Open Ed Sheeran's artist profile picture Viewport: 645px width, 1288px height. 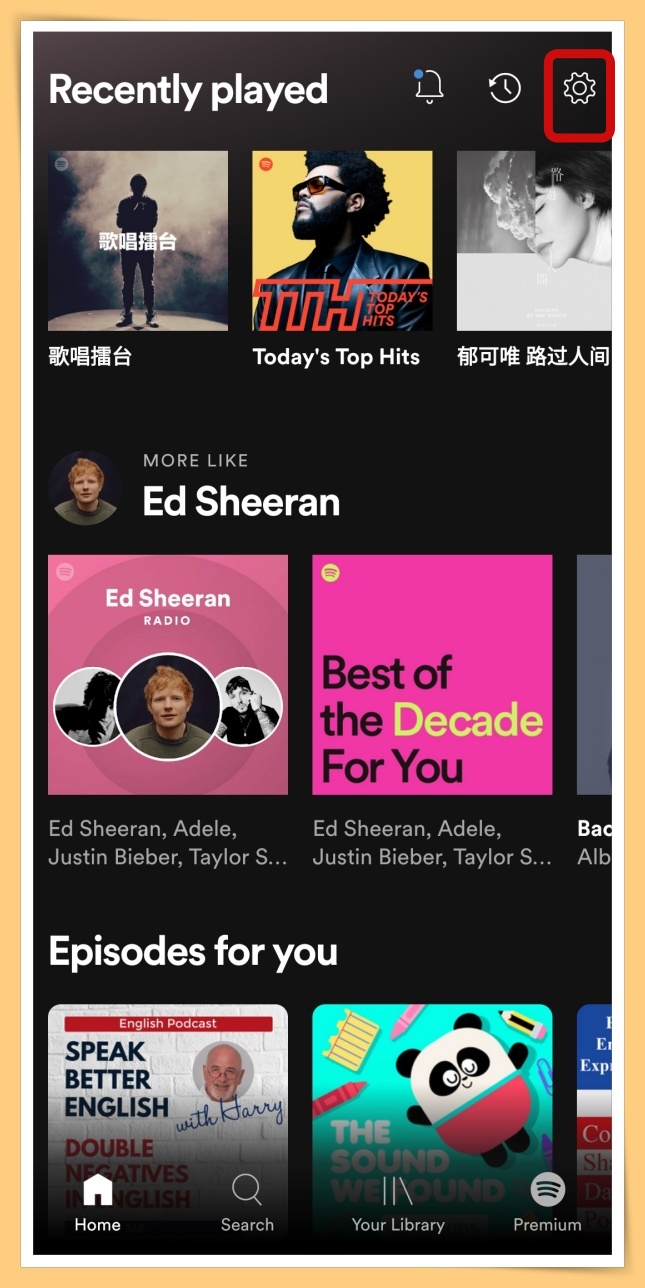tap(85, 487)
